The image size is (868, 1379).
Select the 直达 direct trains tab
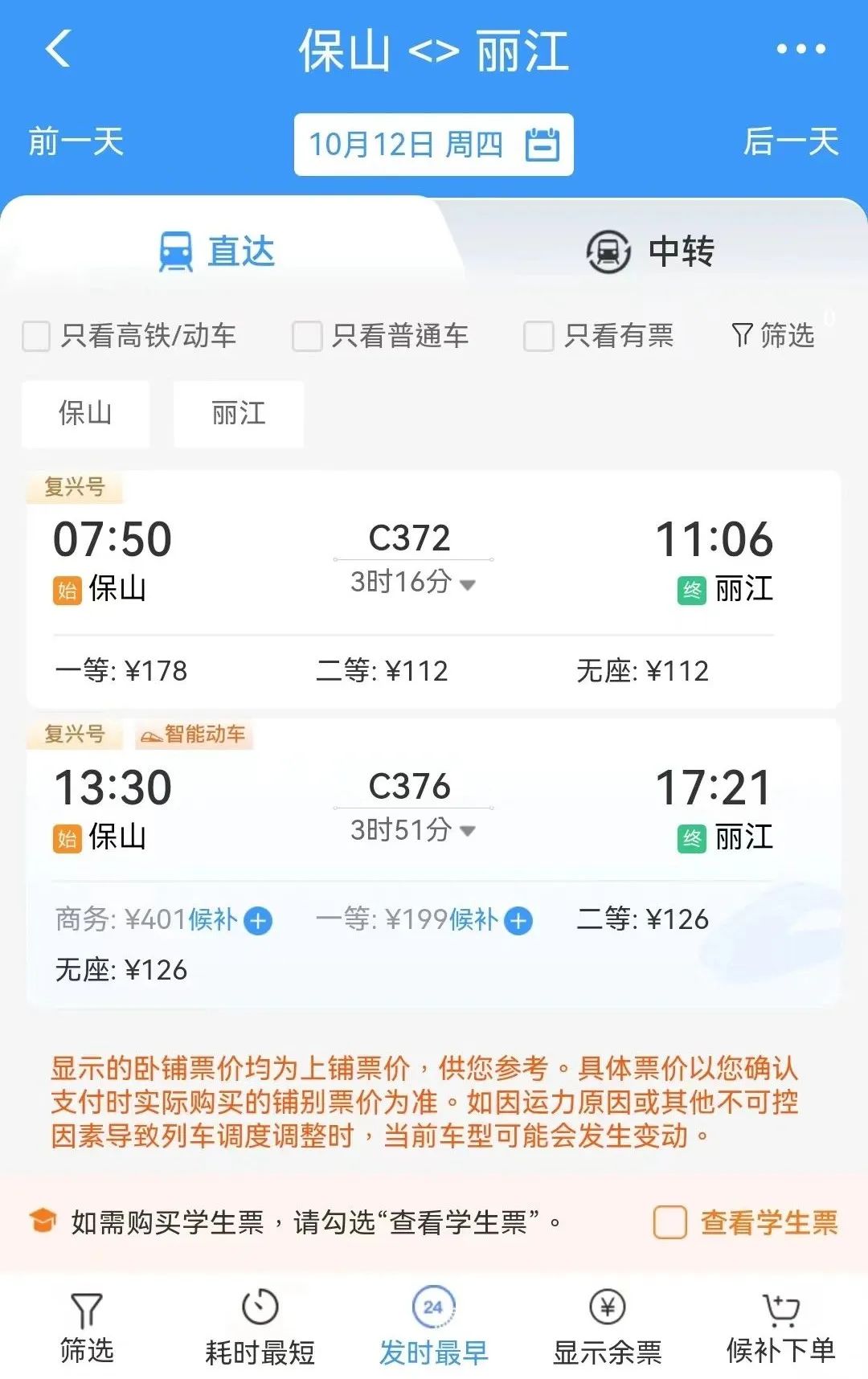pos(217,252)
